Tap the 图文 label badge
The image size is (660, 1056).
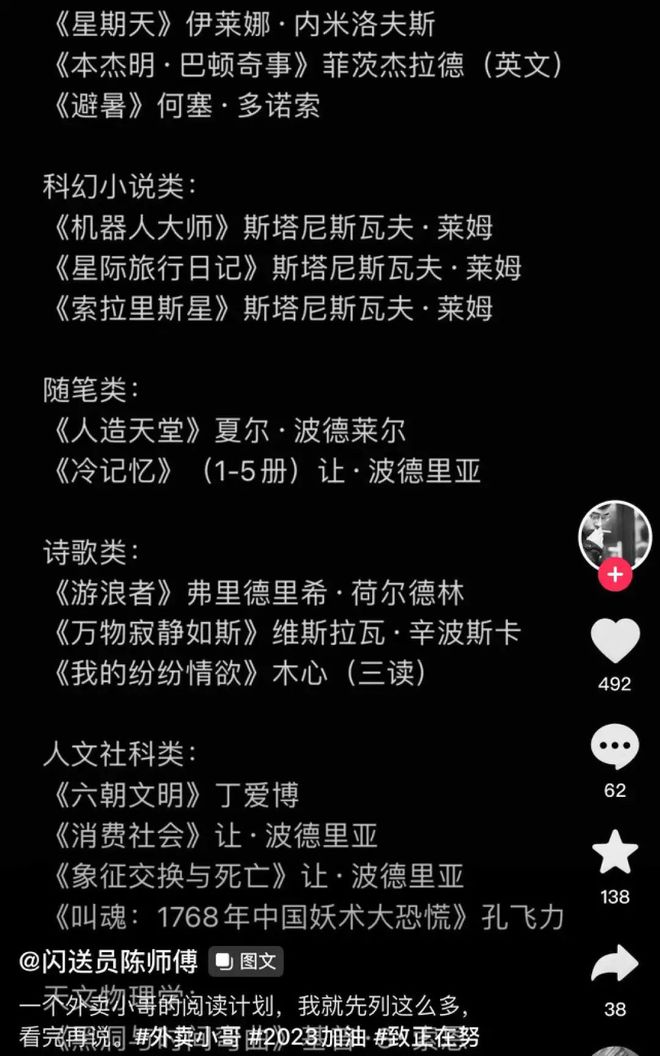[x=246, y=962]
